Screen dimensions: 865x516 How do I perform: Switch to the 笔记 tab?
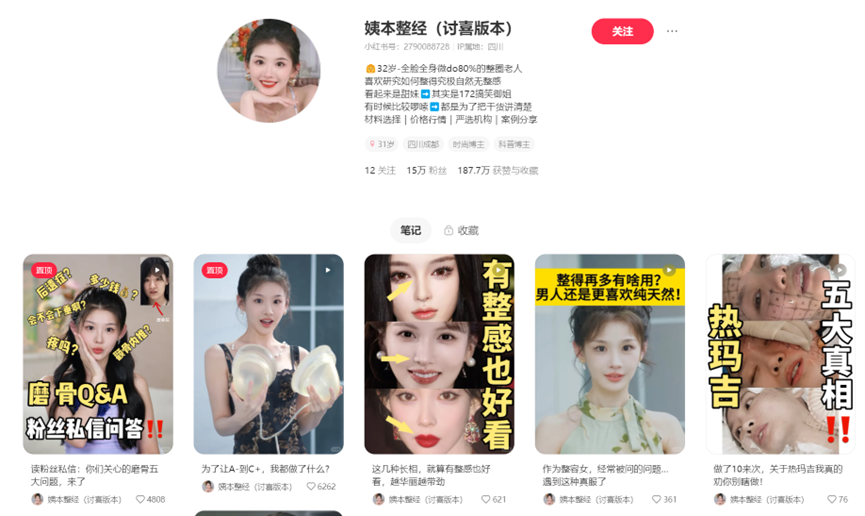410,230
